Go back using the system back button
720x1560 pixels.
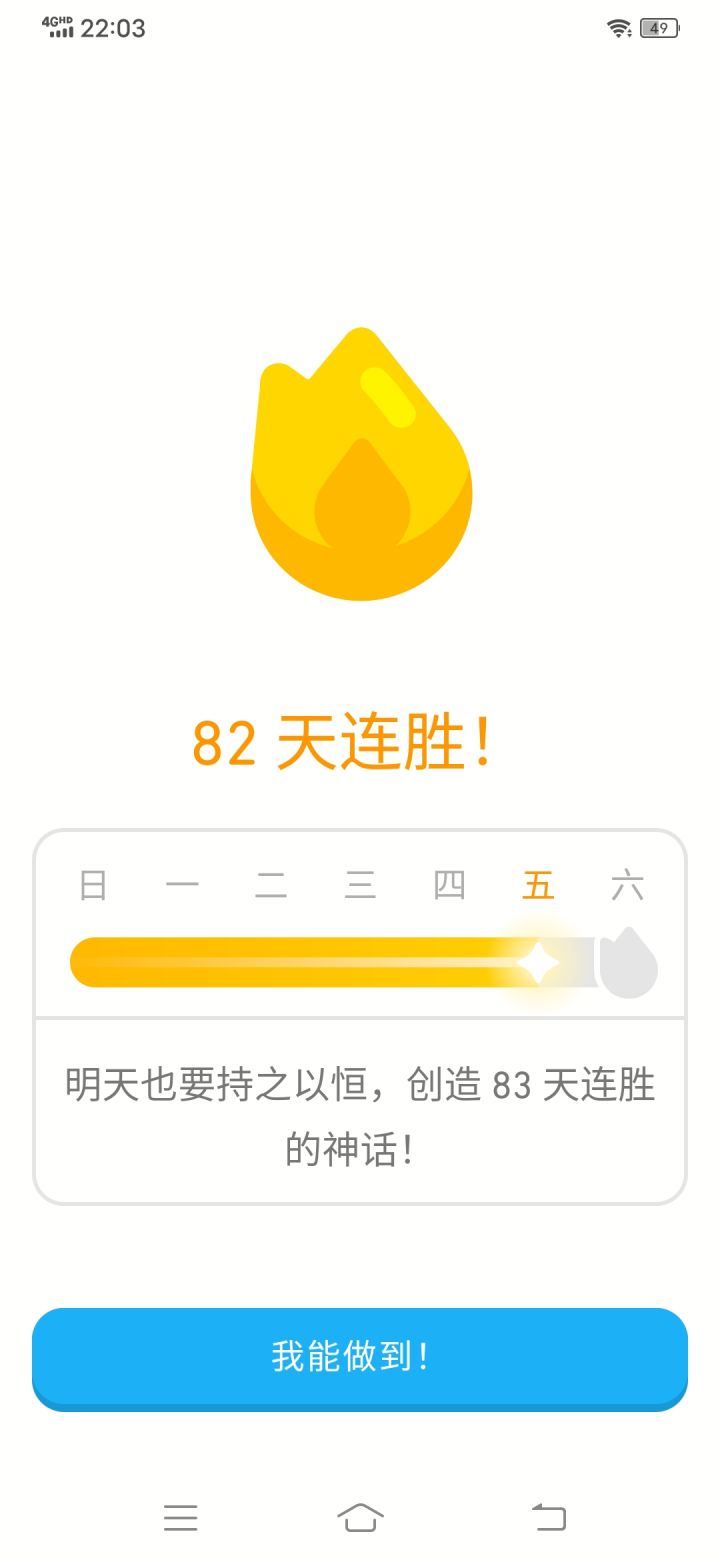click(x=548, y=1517)
